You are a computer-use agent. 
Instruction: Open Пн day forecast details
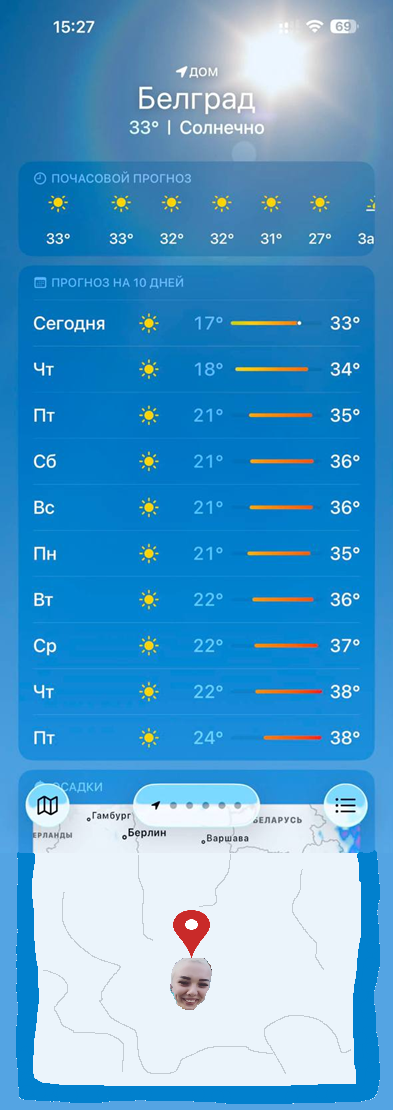[x=196, y=554]
